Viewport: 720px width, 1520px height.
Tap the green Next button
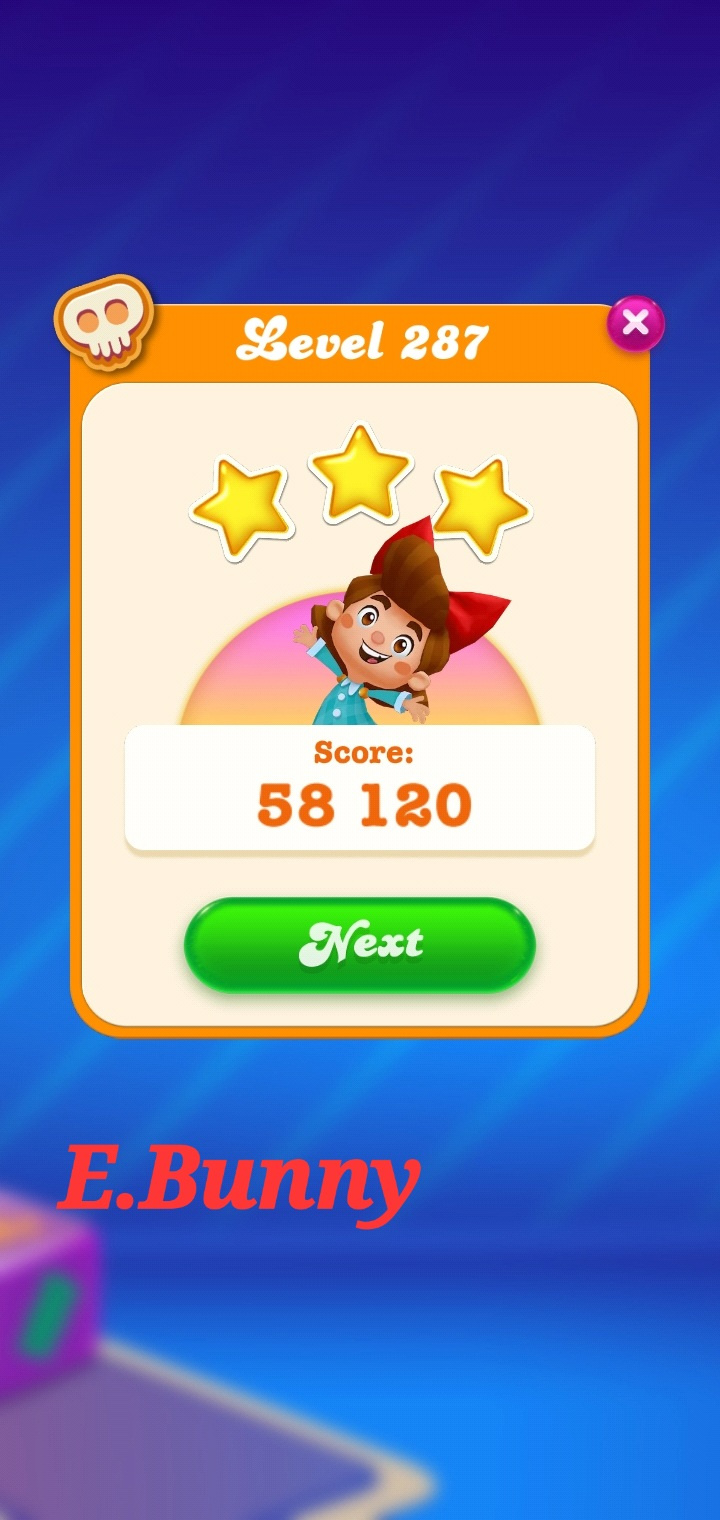tap(360, 944)
